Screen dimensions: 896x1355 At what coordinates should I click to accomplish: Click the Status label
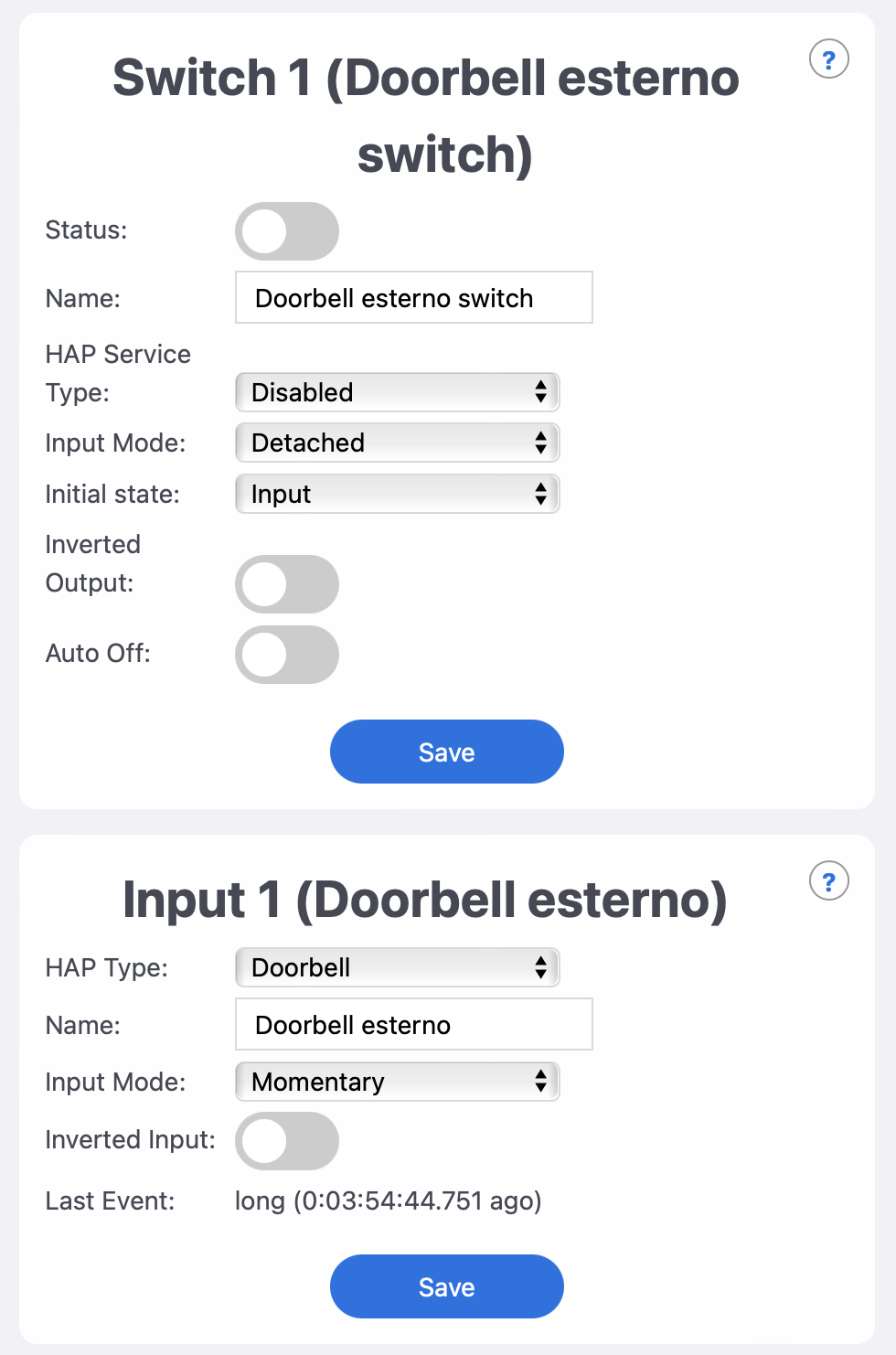point(86,230)
